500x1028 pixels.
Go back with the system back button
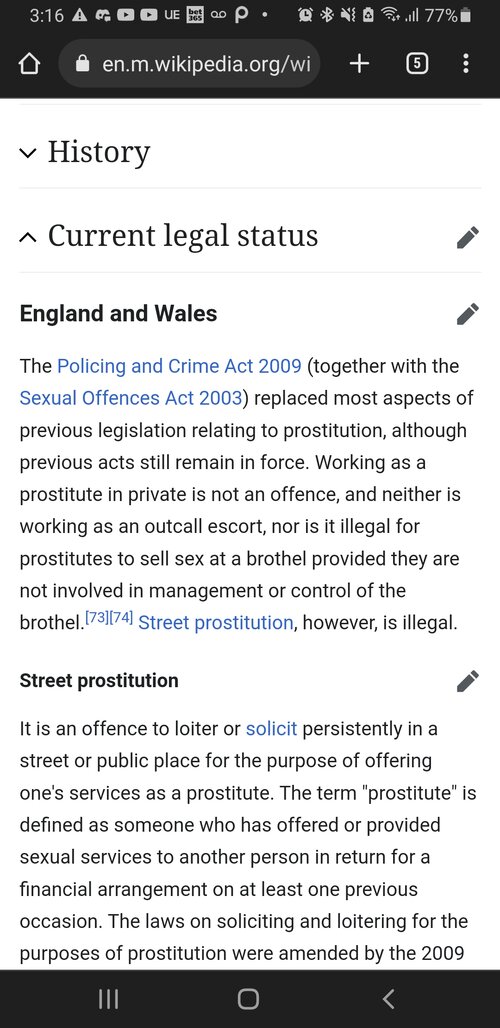coord(388,999)
